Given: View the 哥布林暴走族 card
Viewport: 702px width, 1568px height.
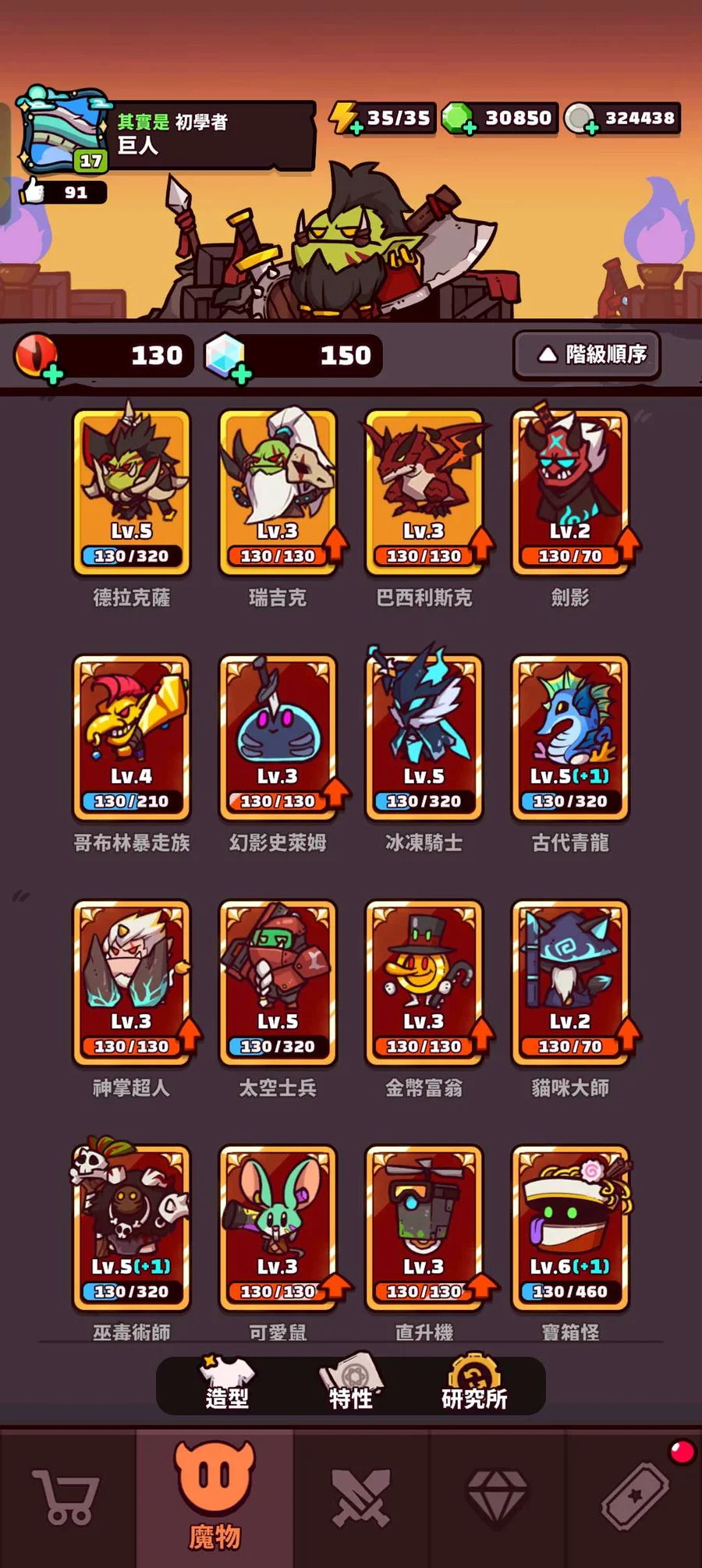Looking at the screenshot, I should point(132,738).
